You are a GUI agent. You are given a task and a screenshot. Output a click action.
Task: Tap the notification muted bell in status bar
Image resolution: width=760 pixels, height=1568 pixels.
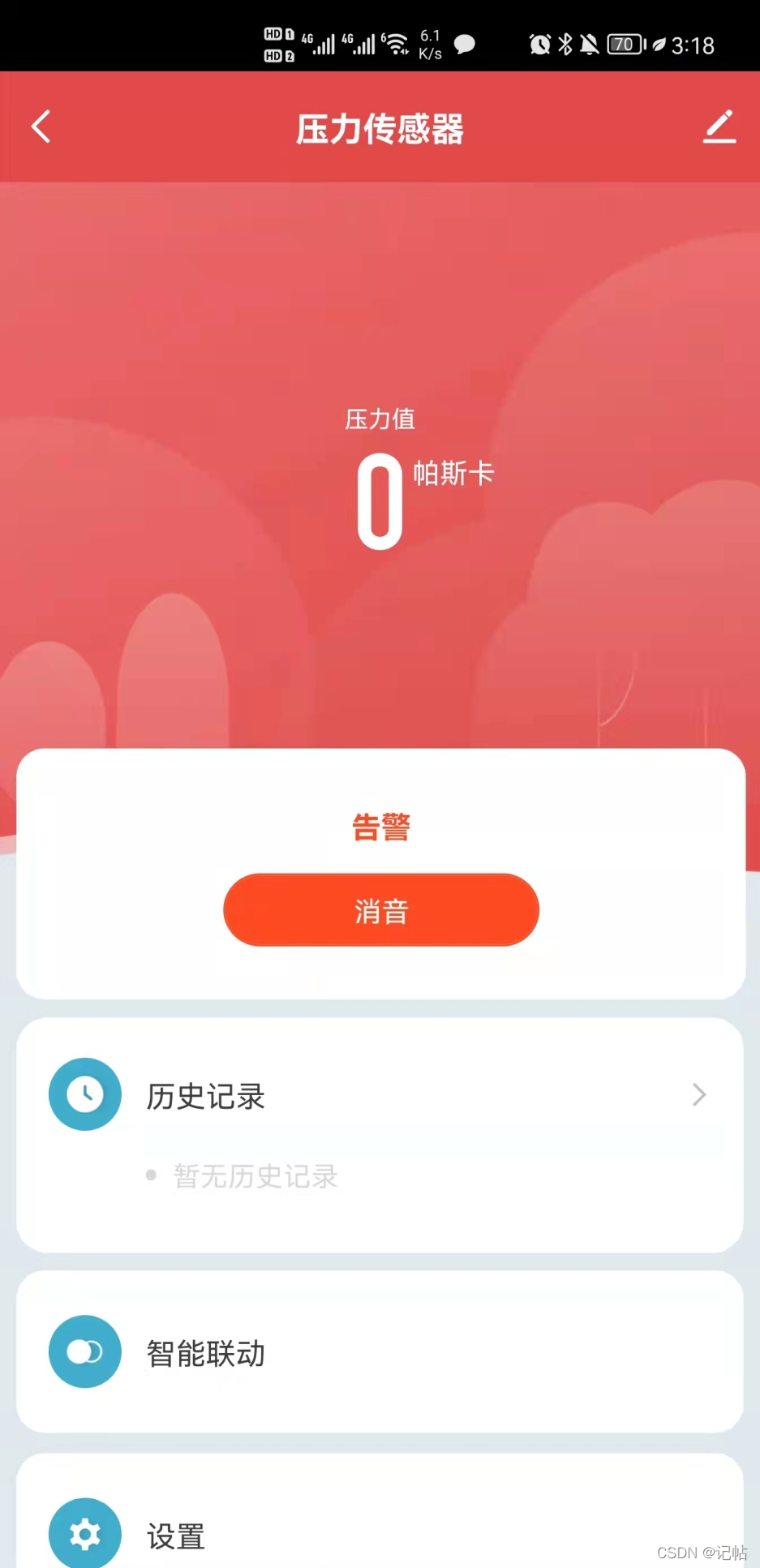tap(590, 43)
